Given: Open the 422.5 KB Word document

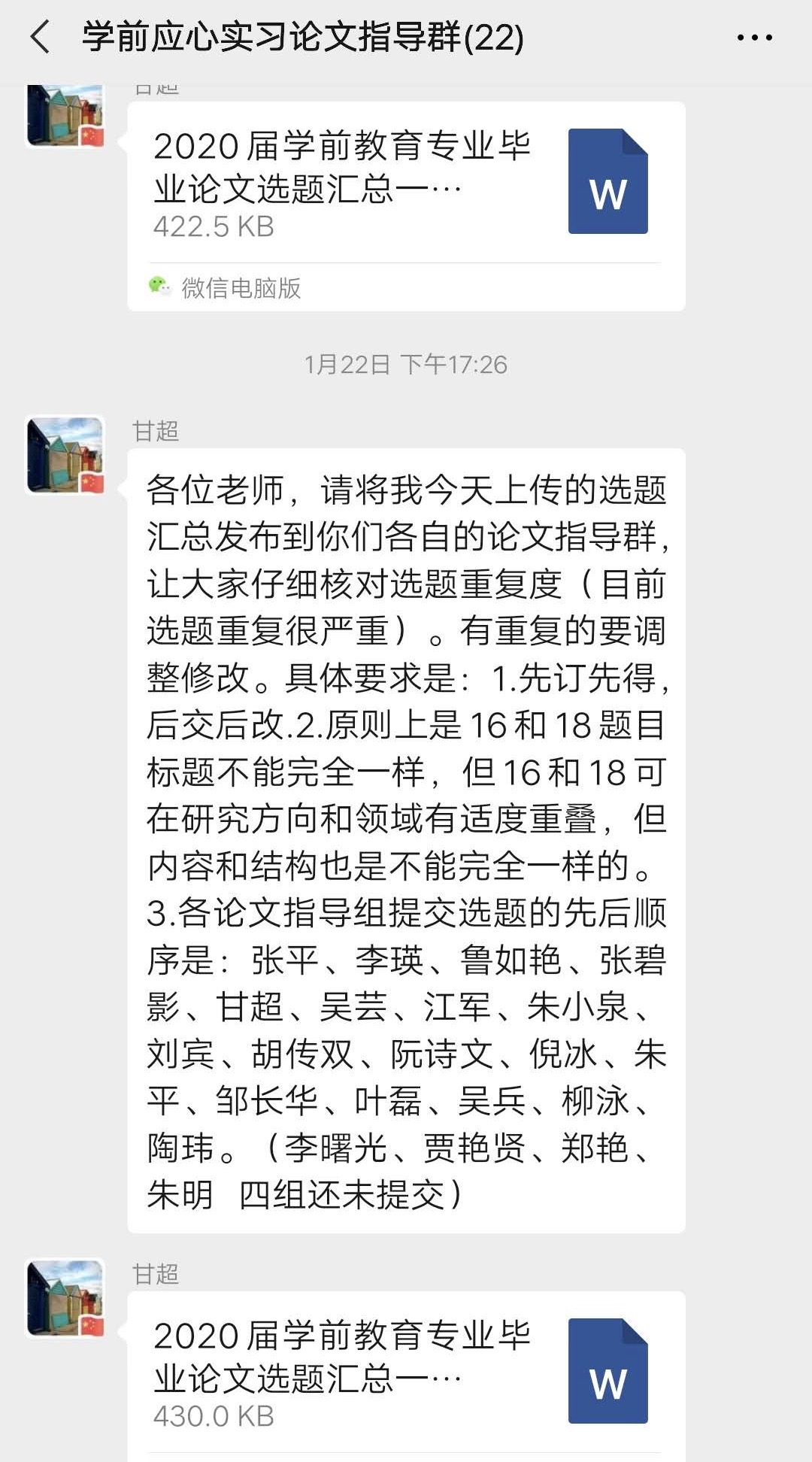Looking at the screenshot, I should tap(406, 183).
